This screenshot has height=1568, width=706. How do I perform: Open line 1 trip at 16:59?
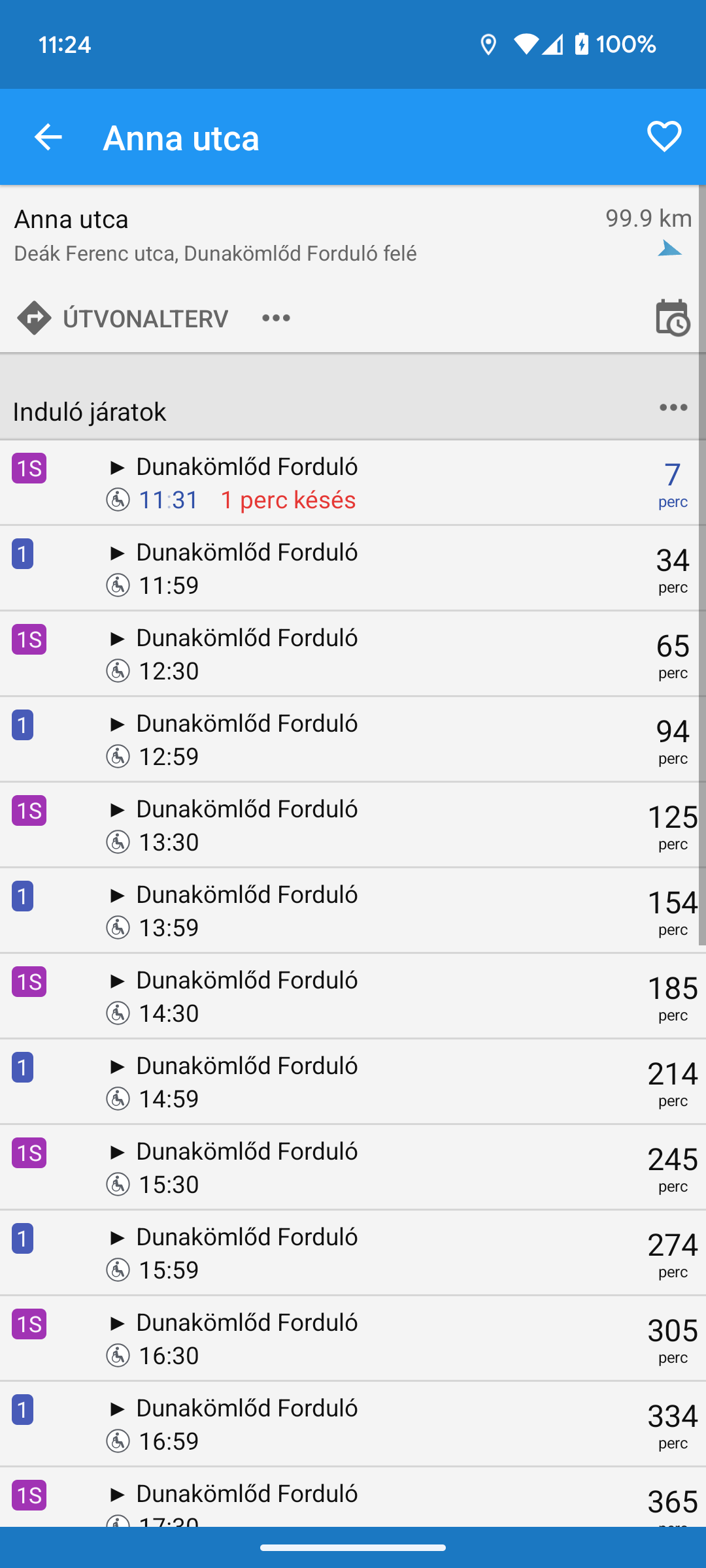[353, 1424]
